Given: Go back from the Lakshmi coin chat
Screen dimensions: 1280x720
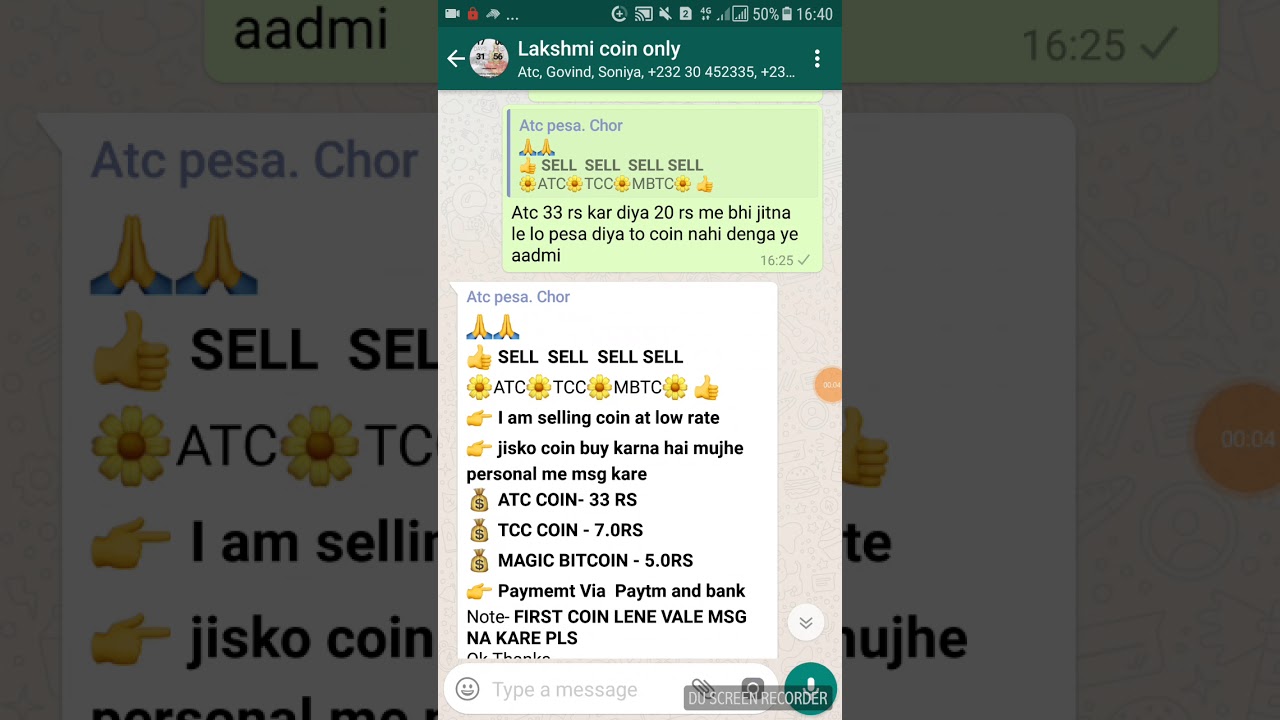Looking at the screenshot, I should [x=456, y=59].
